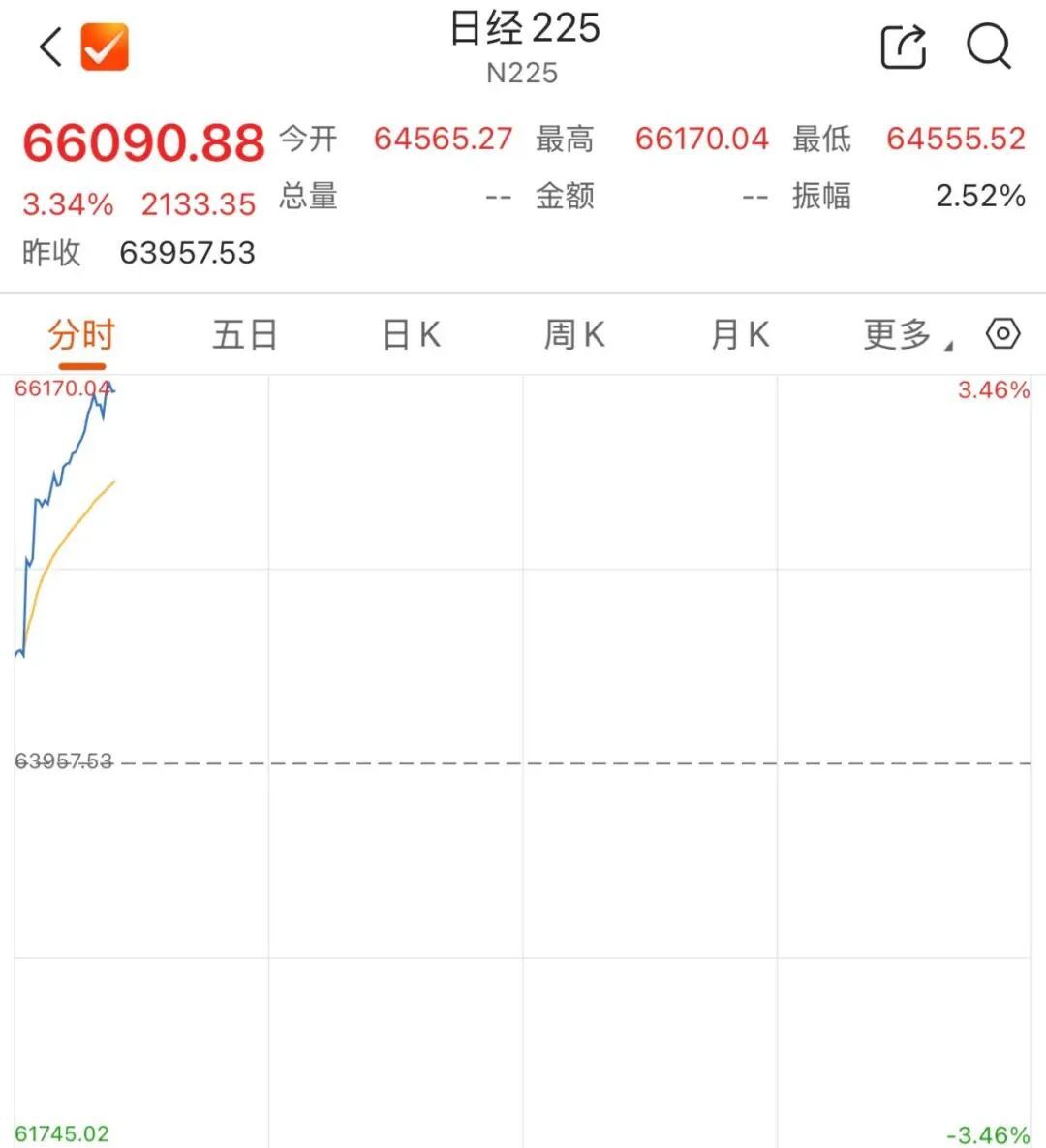The image size is (1046, 1148).
Task: Share the 日经225 quote page
Action: (904, 47)
